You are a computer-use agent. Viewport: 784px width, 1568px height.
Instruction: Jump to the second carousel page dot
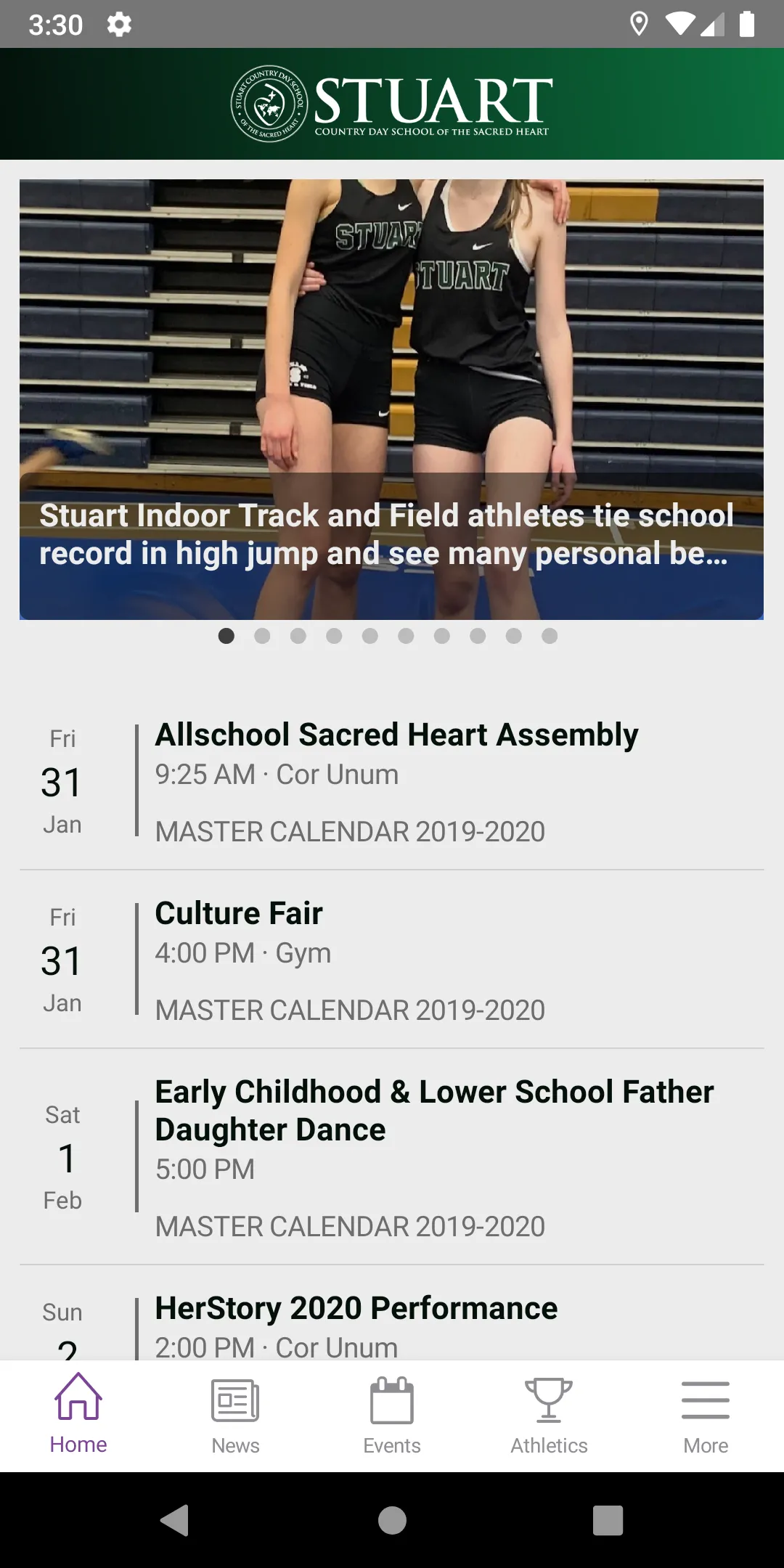[262, 636]
